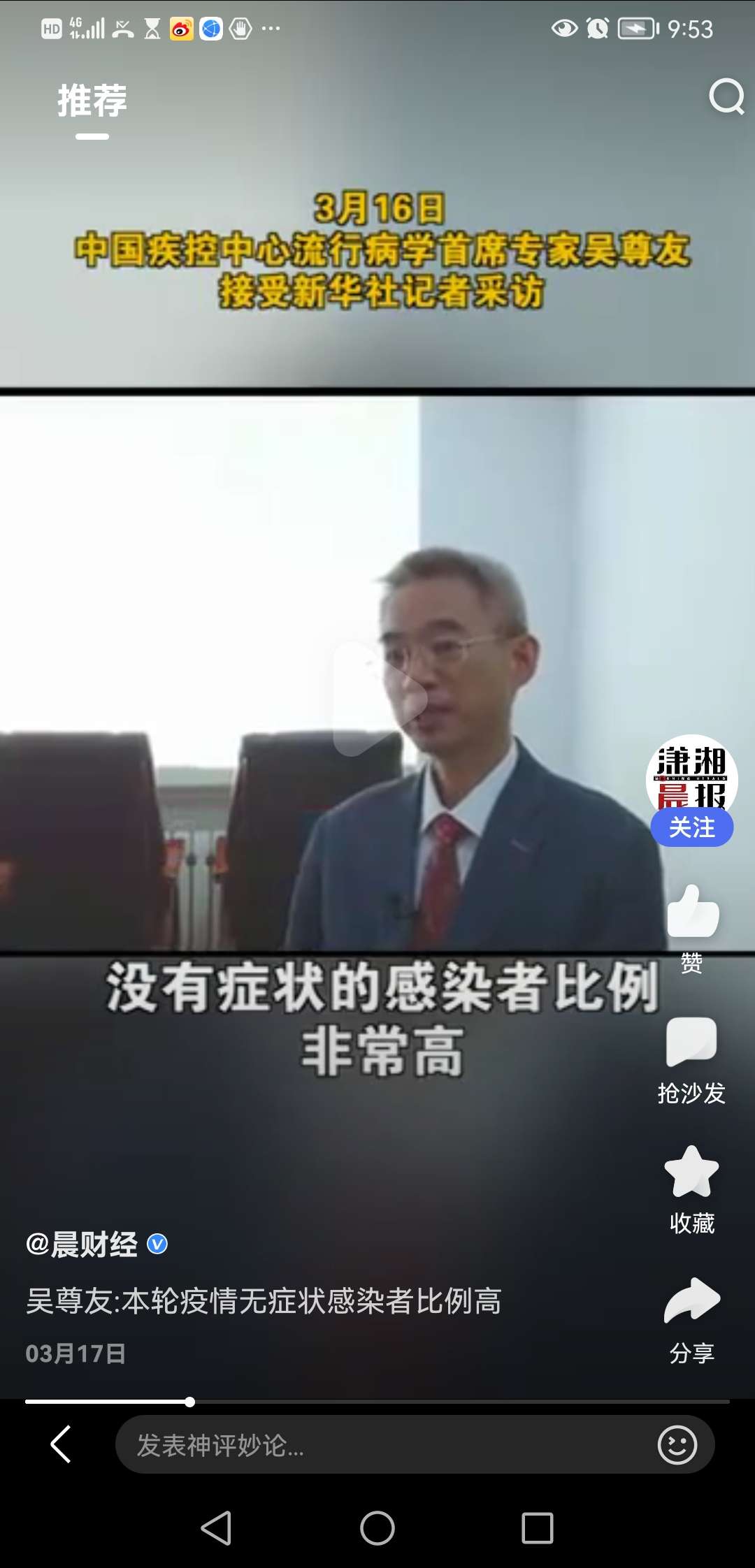
Task: Share the video via 分享
Action: pyautogui.click(x=691, y=1301)
